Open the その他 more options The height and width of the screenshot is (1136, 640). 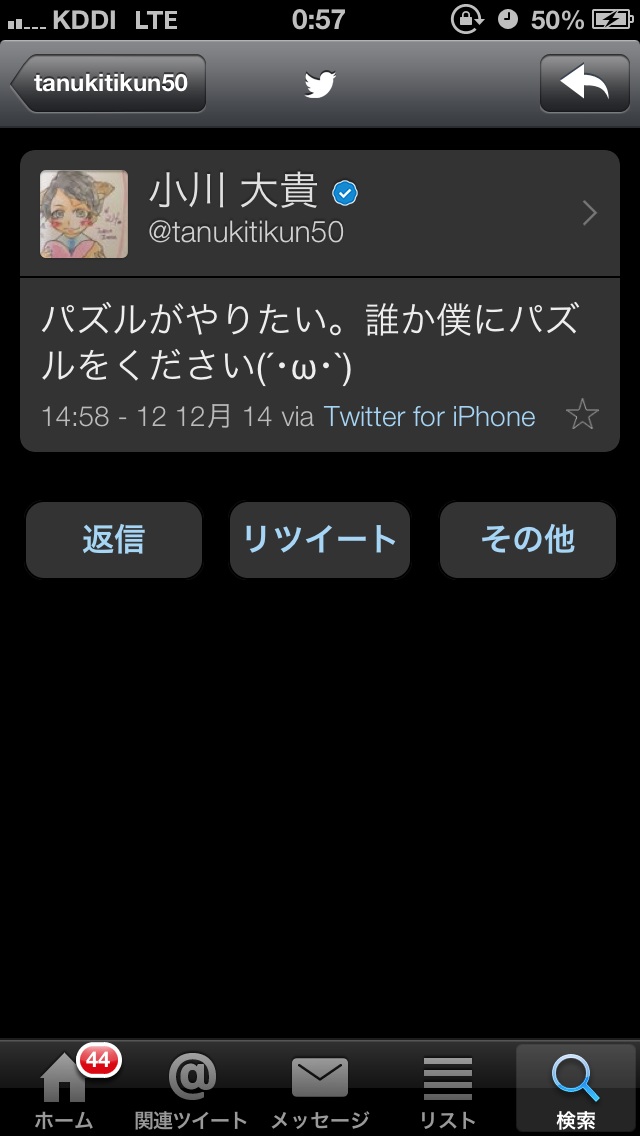527,540
